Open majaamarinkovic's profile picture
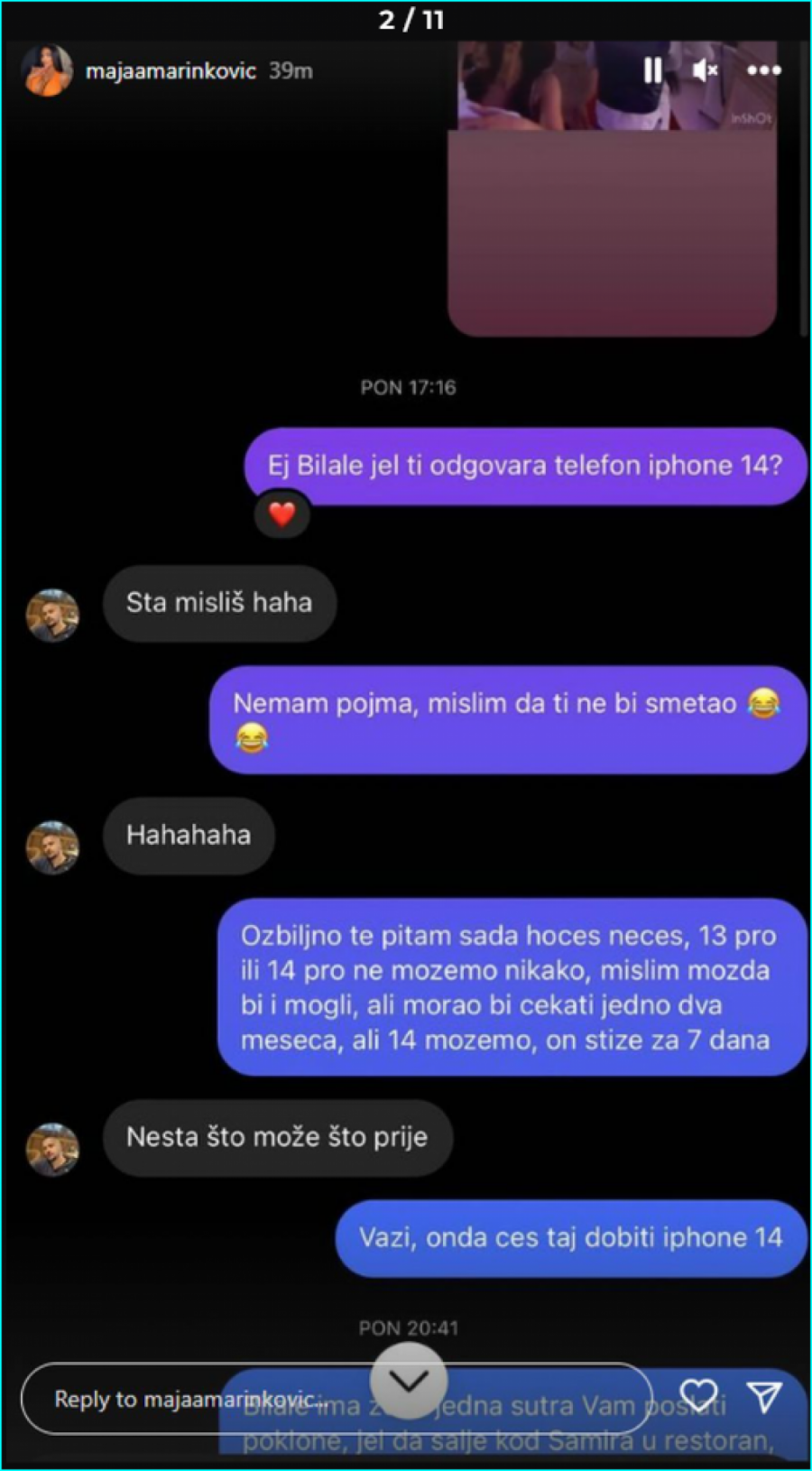 point(47,70)
